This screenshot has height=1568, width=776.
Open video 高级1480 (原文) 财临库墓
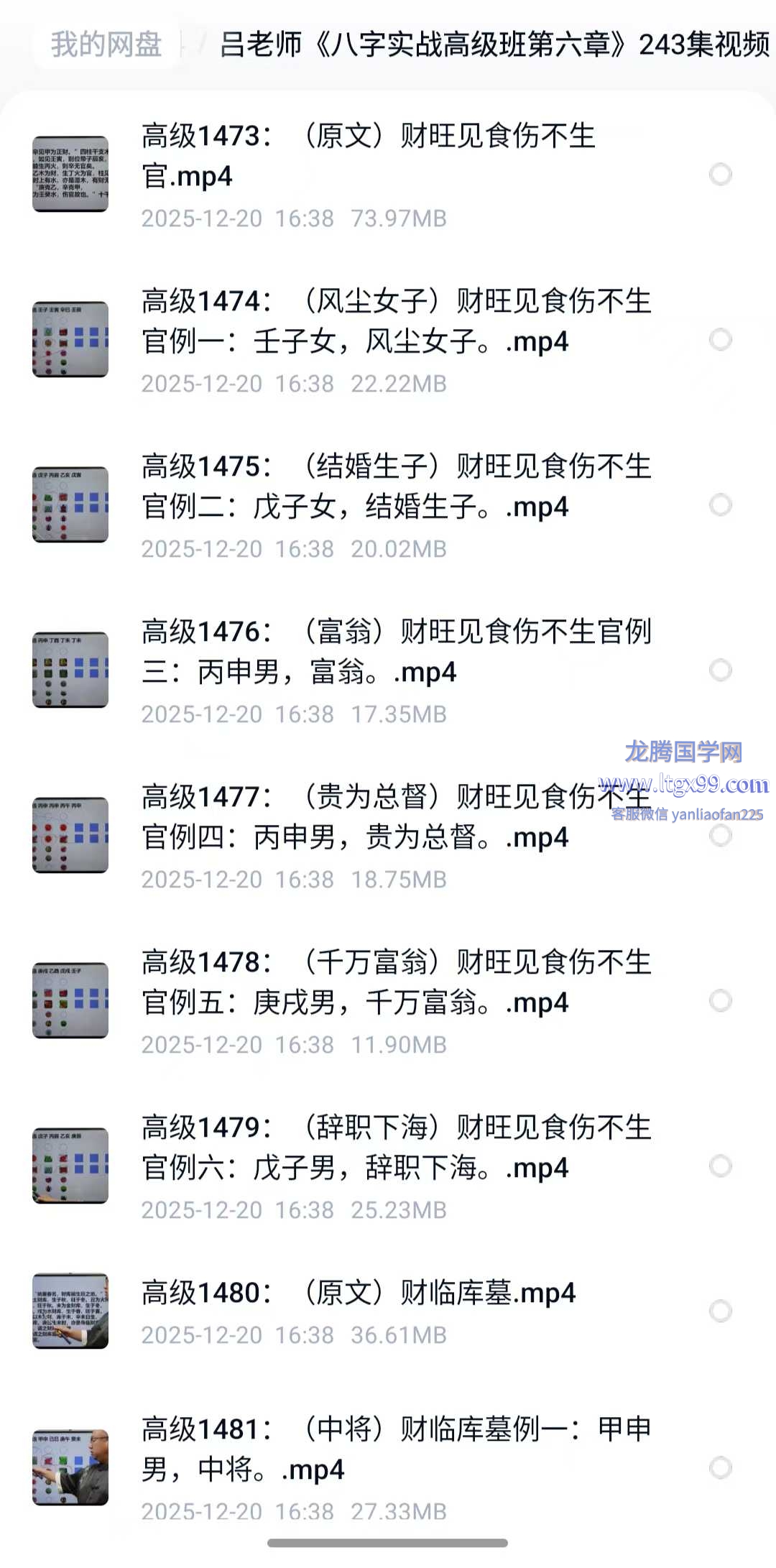[358, 1293]
